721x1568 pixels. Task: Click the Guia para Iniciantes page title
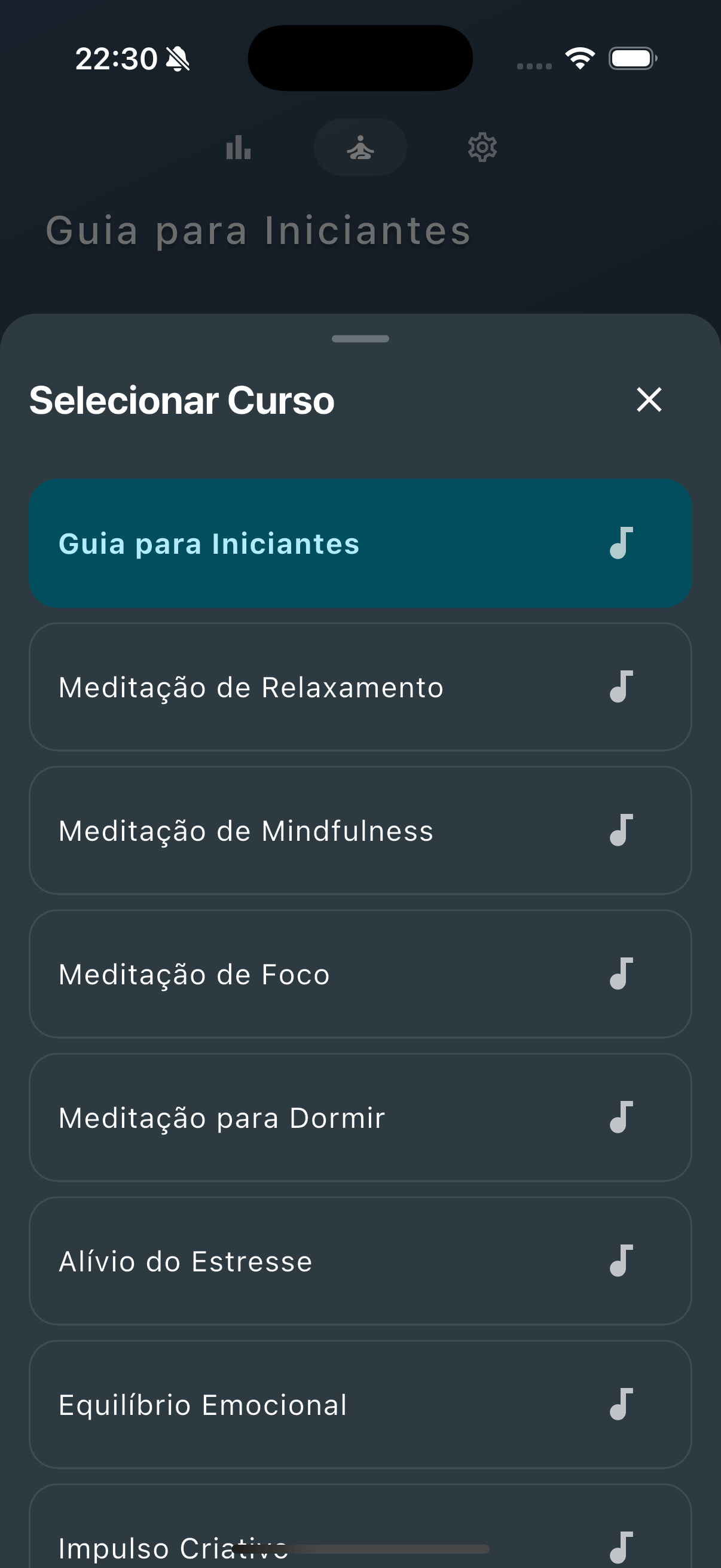point(259,231)
